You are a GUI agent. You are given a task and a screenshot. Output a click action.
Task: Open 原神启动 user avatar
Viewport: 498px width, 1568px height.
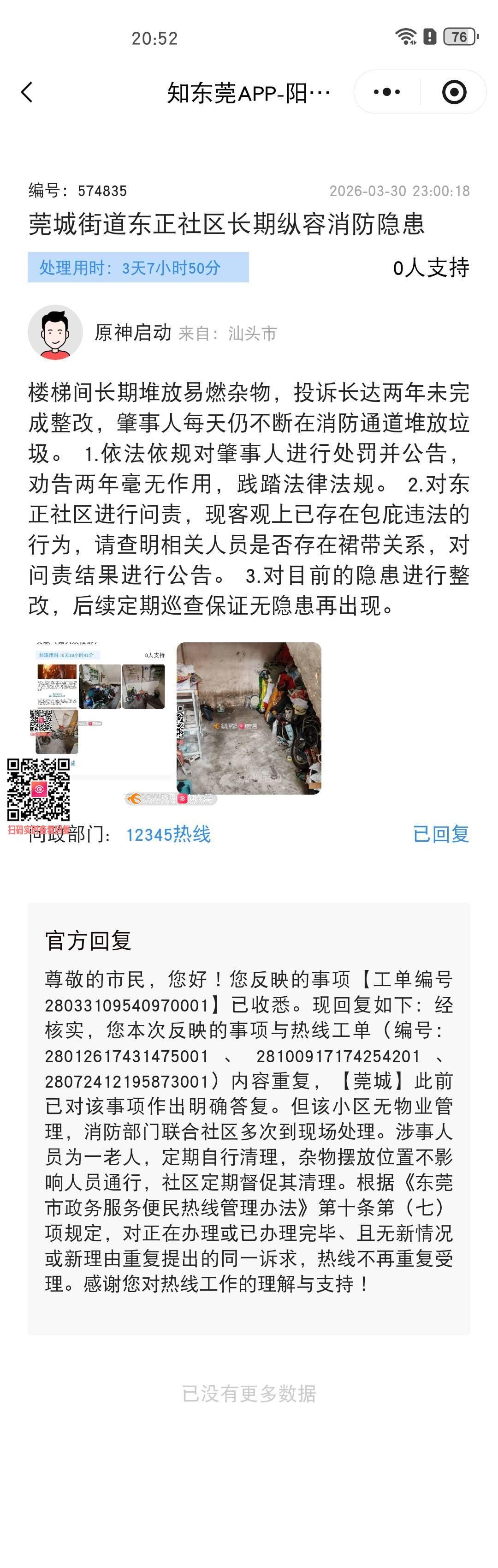55,332
